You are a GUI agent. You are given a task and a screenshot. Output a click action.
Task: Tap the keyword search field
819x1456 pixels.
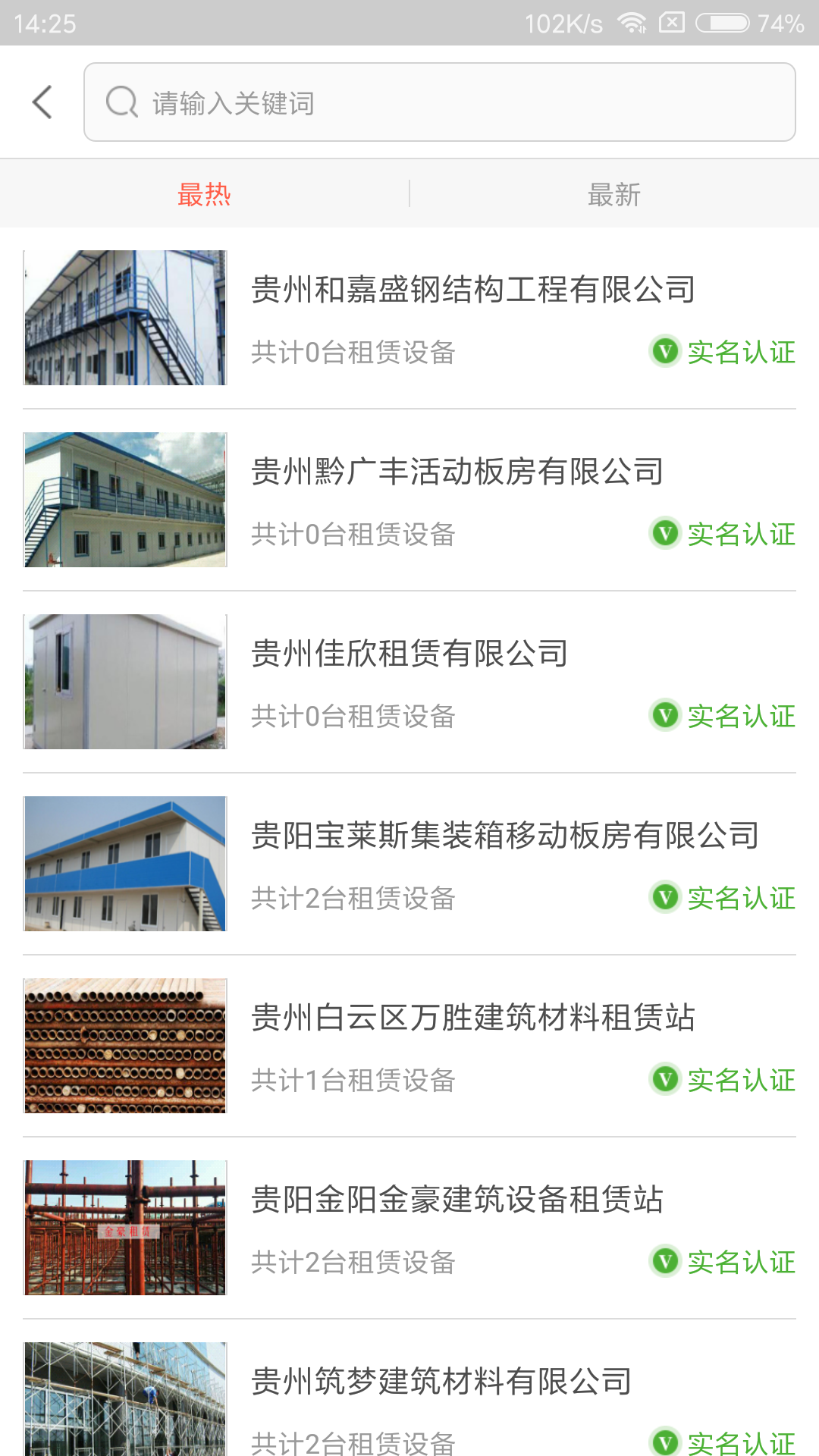[x=440, y=102]
